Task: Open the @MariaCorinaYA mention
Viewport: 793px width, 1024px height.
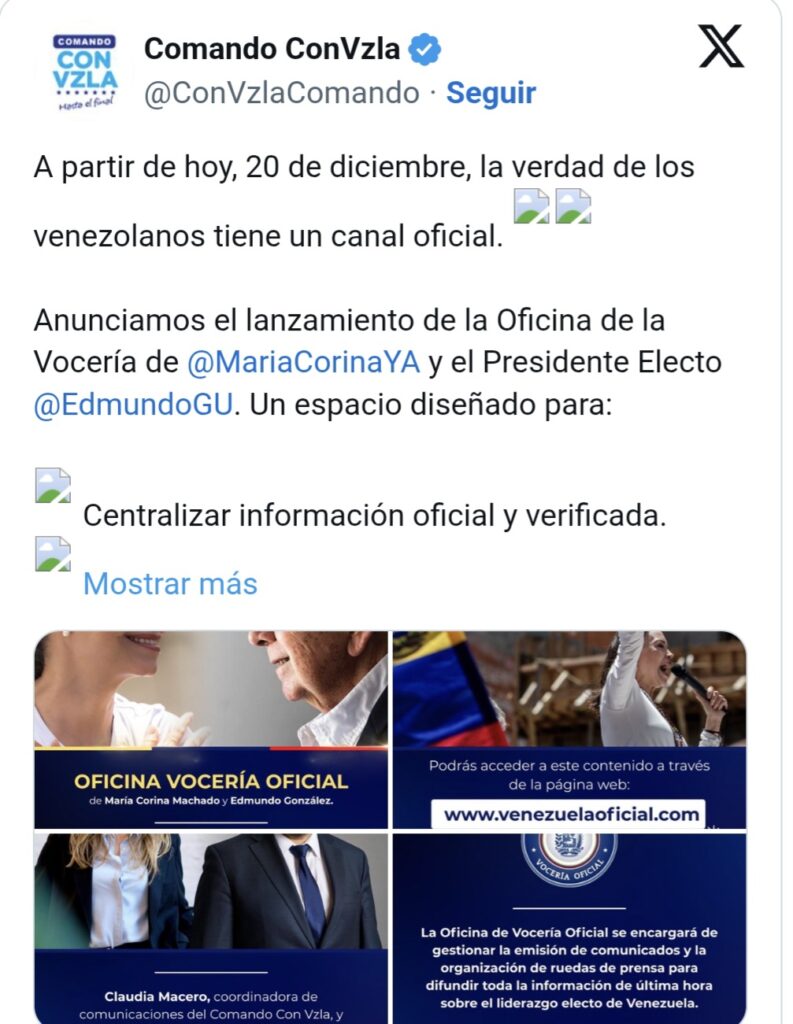Action: 303,361
